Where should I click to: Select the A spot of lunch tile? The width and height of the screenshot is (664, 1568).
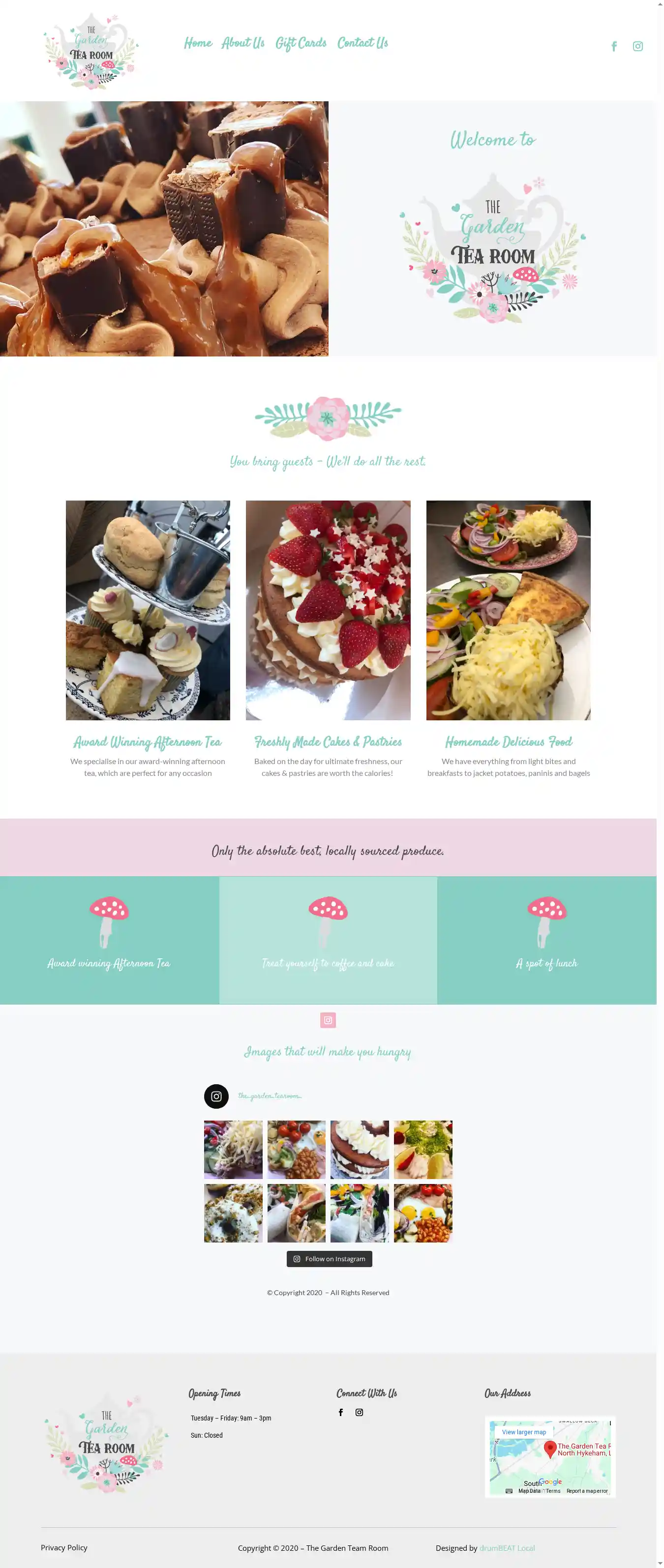click(546, 940)
